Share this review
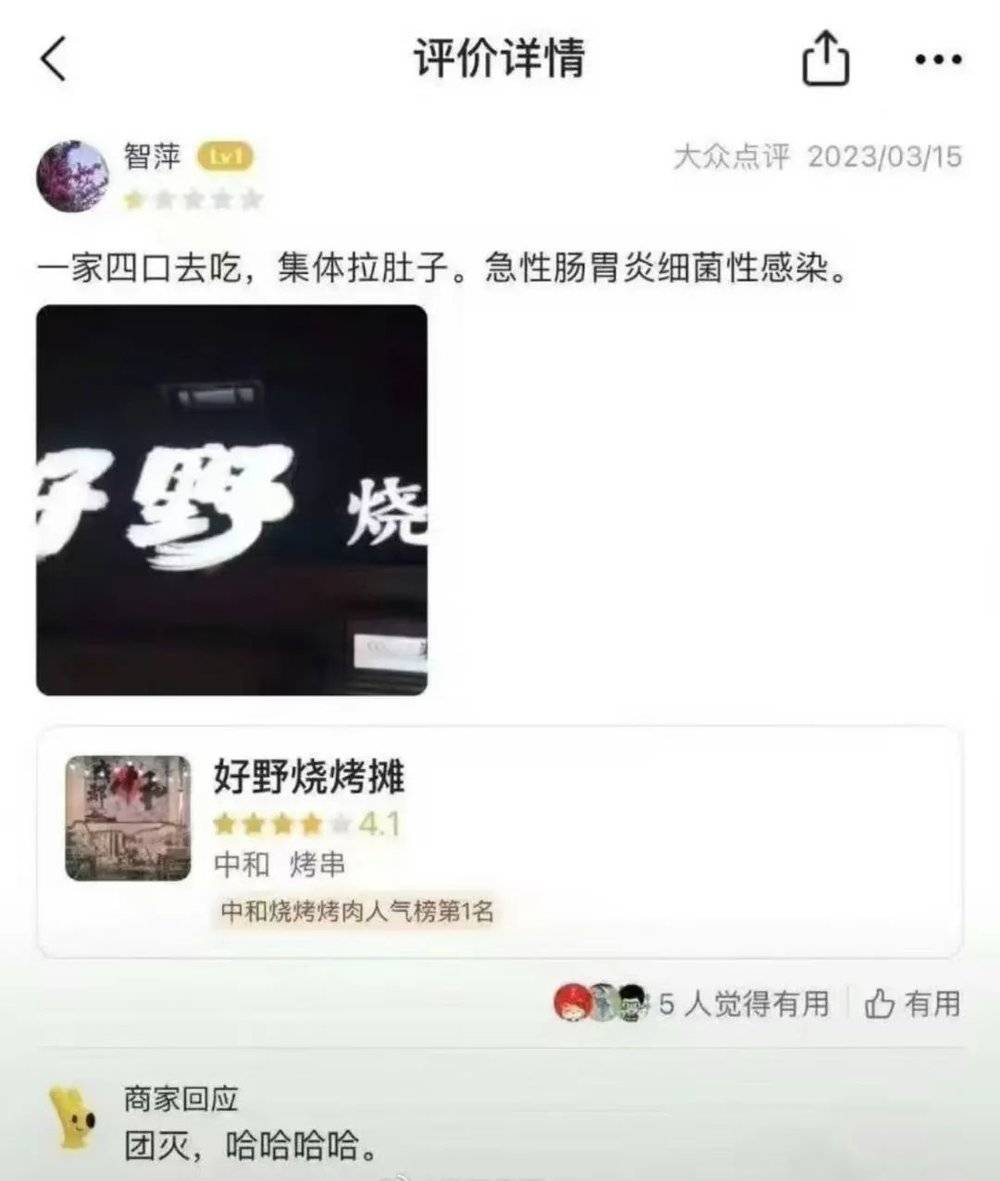The height and width of the screenshot is (1181, 1000). pyautogui.click(x=826, y=59)
